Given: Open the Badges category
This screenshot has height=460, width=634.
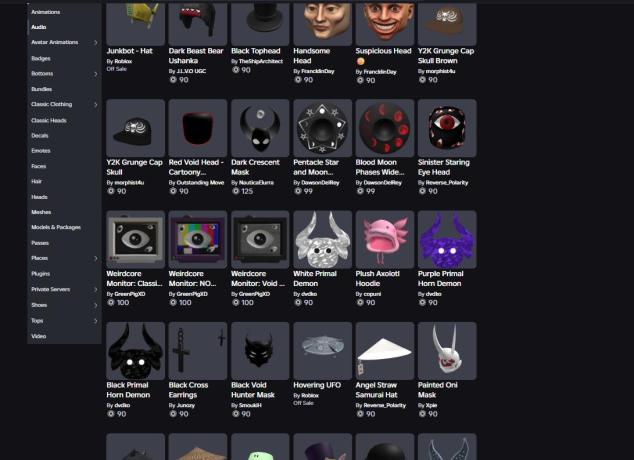Looking at the screenshot, I should pyautogui.click(x=41, y=58).
